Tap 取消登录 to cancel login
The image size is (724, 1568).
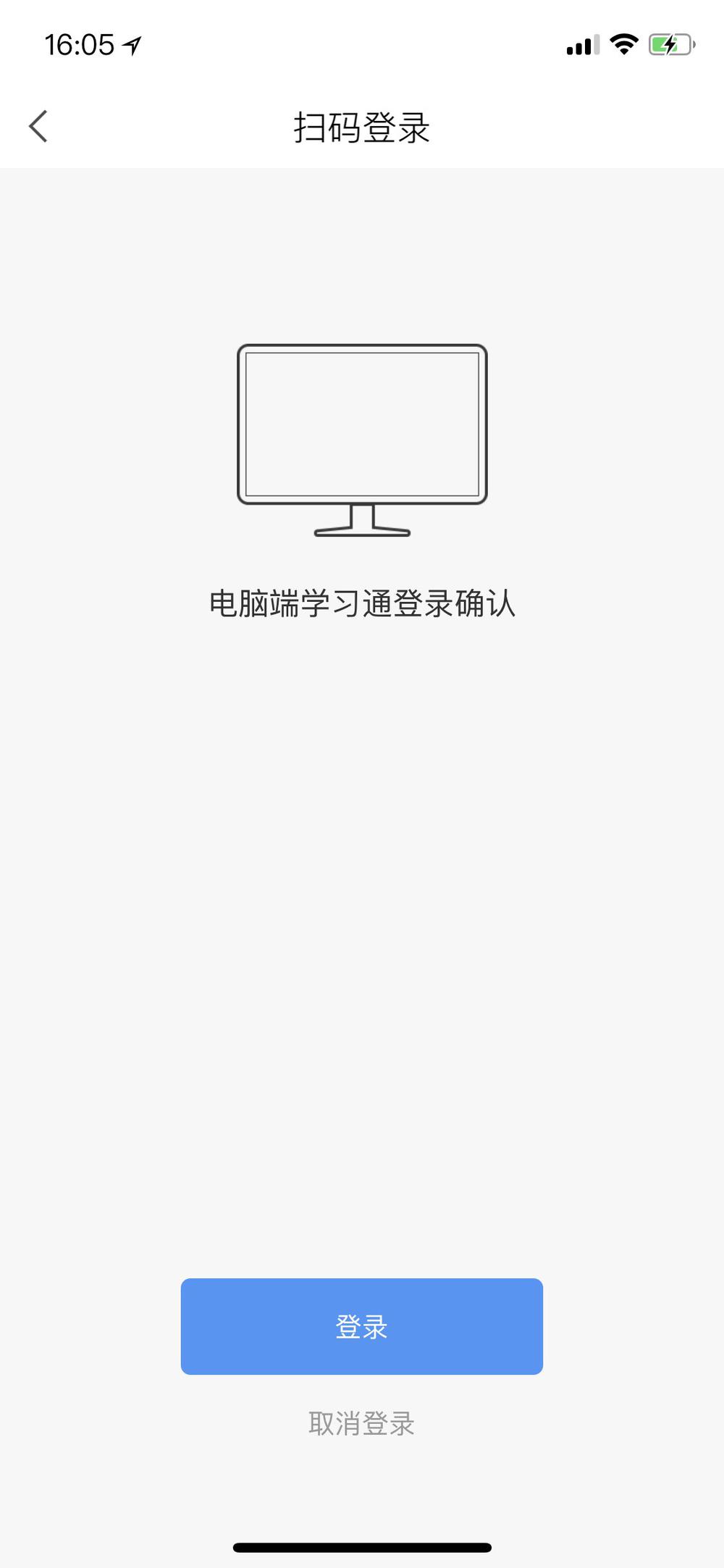[x=361, y=1423]
